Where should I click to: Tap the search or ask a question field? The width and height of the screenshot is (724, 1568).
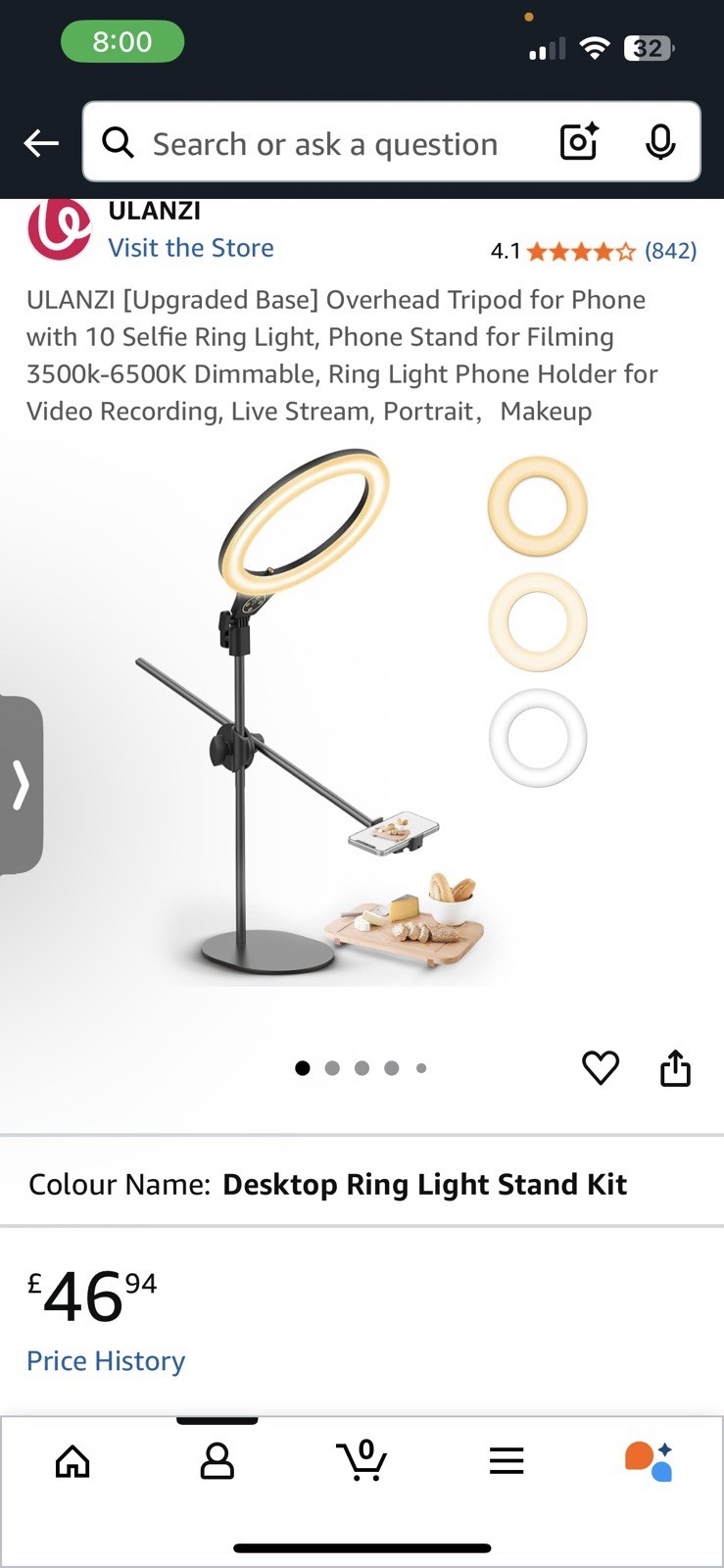tap(323, 144)
